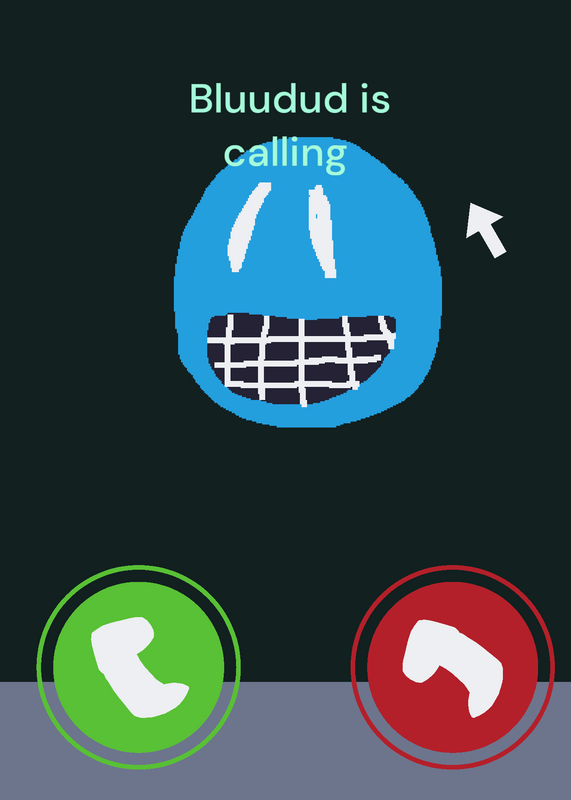Image resolution: width=571 pixels, height=800 pixels.
Task: Decline the incoming call with the red button
Action: coord(453,667)
